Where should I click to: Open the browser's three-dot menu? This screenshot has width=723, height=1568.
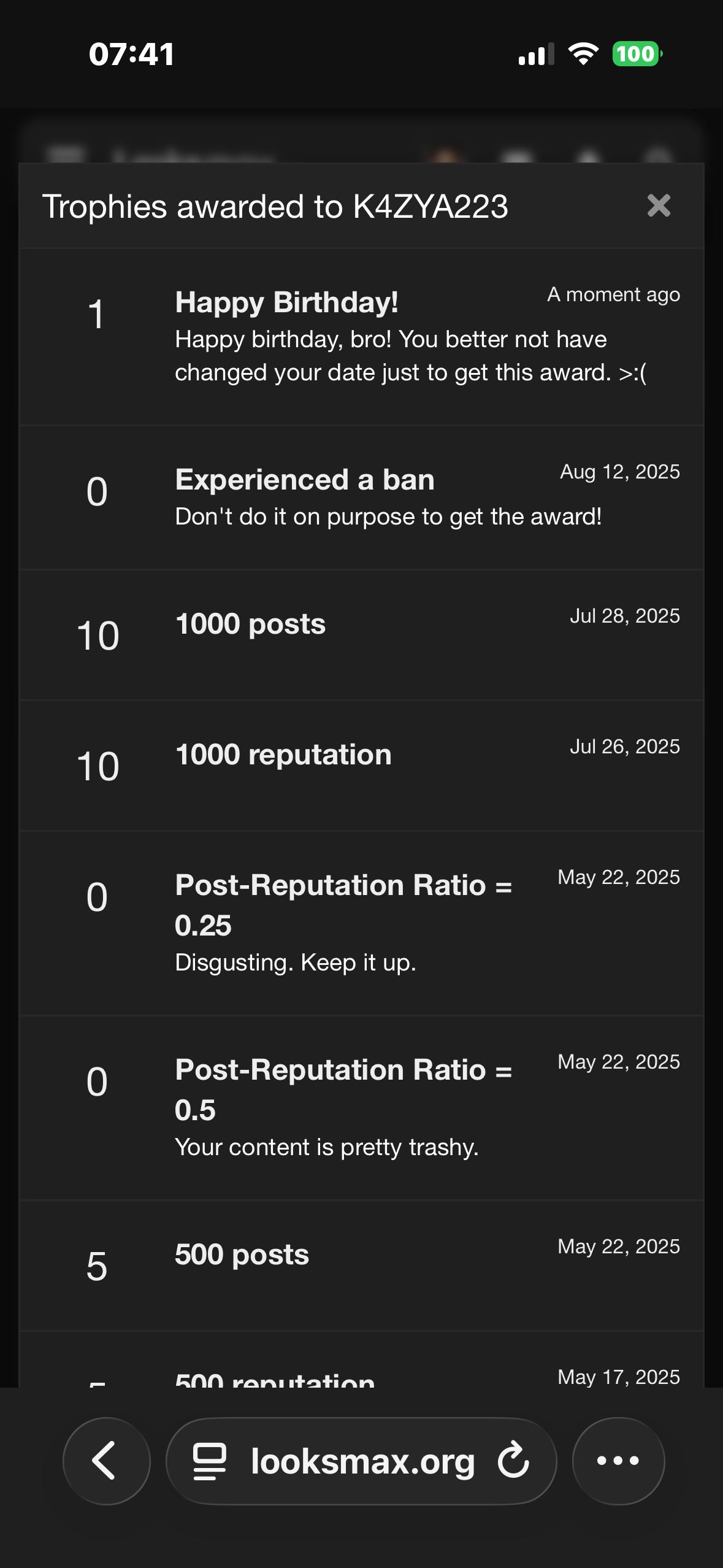618,1461
